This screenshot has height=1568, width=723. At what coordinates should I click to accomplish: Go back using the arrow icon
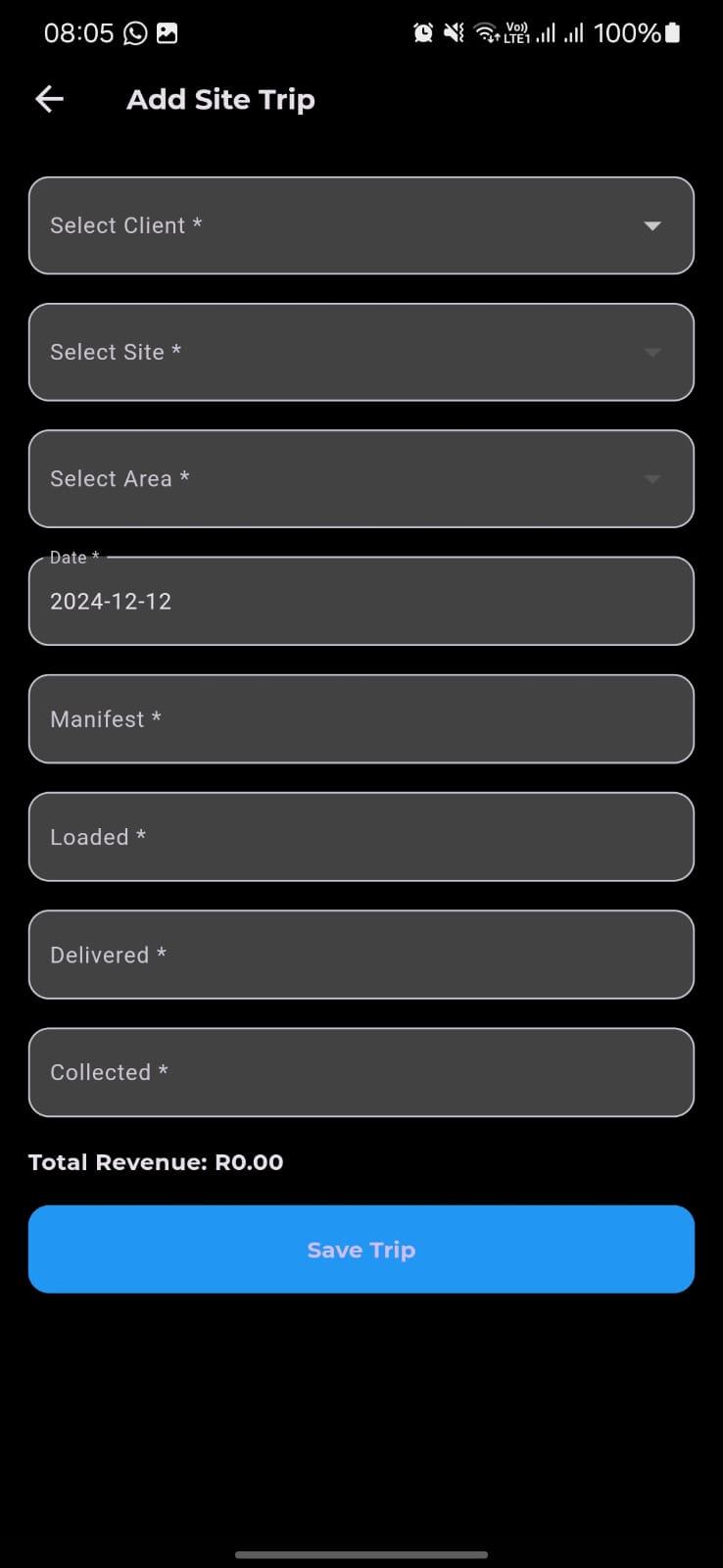49,99
